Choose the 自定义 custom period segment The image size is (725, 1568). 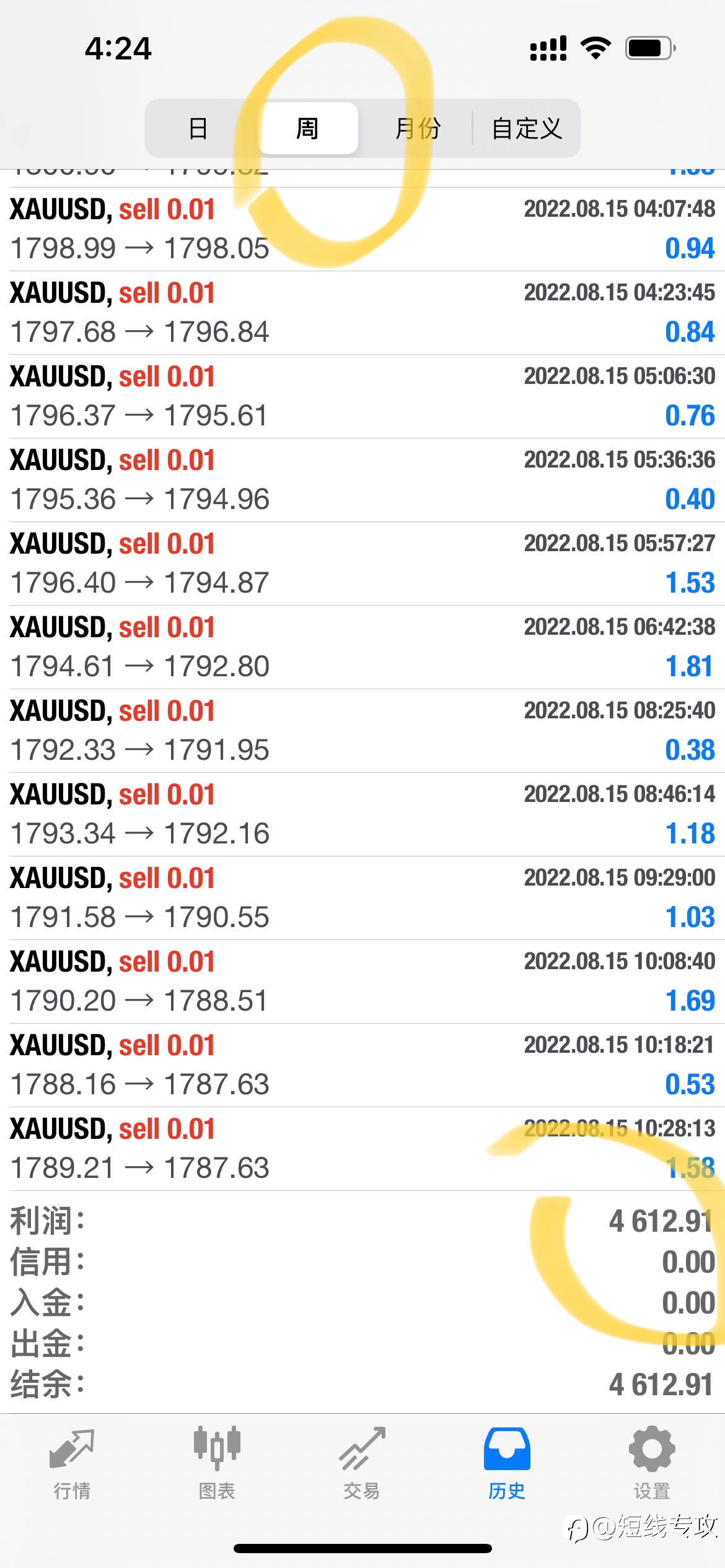527,128
